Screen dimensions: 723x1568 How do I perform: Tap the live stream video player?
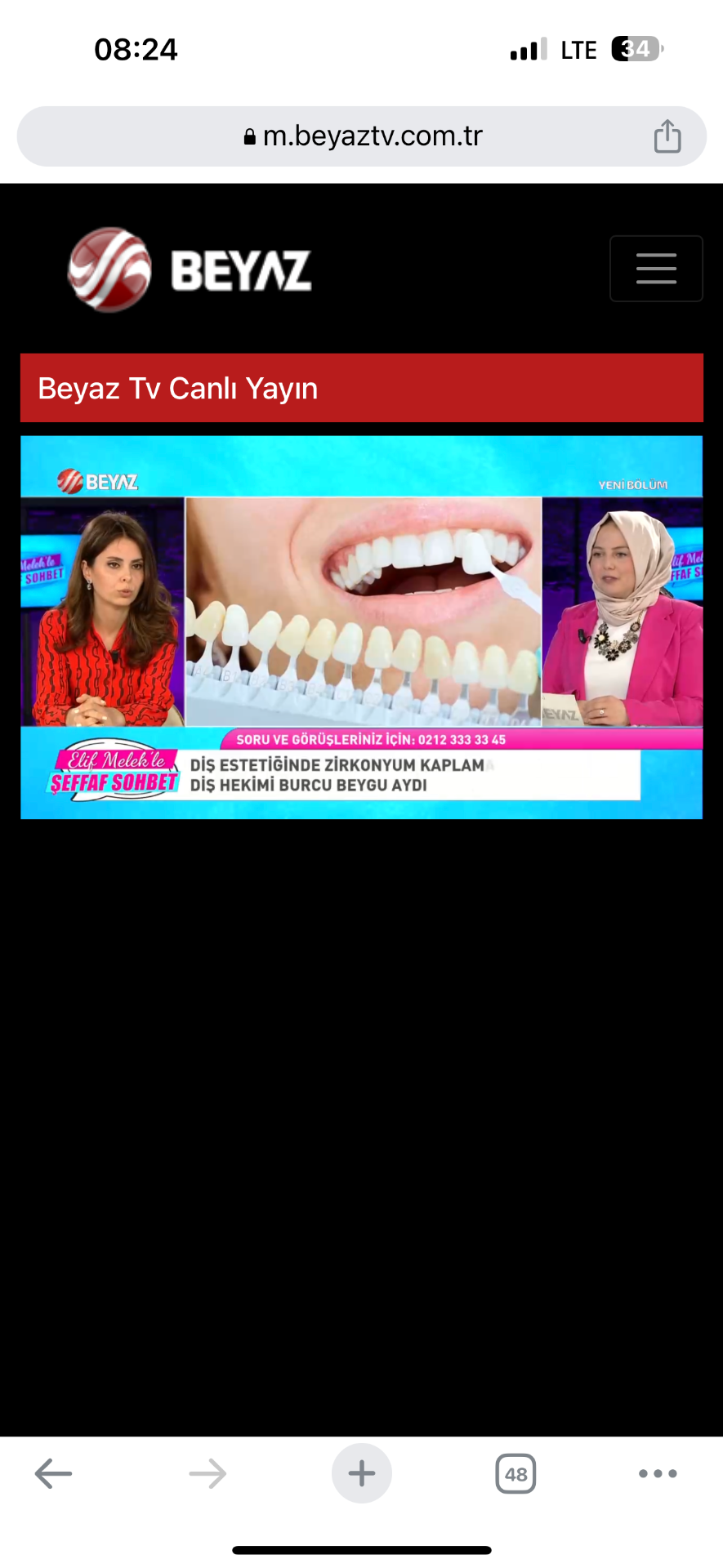point(361,627)
